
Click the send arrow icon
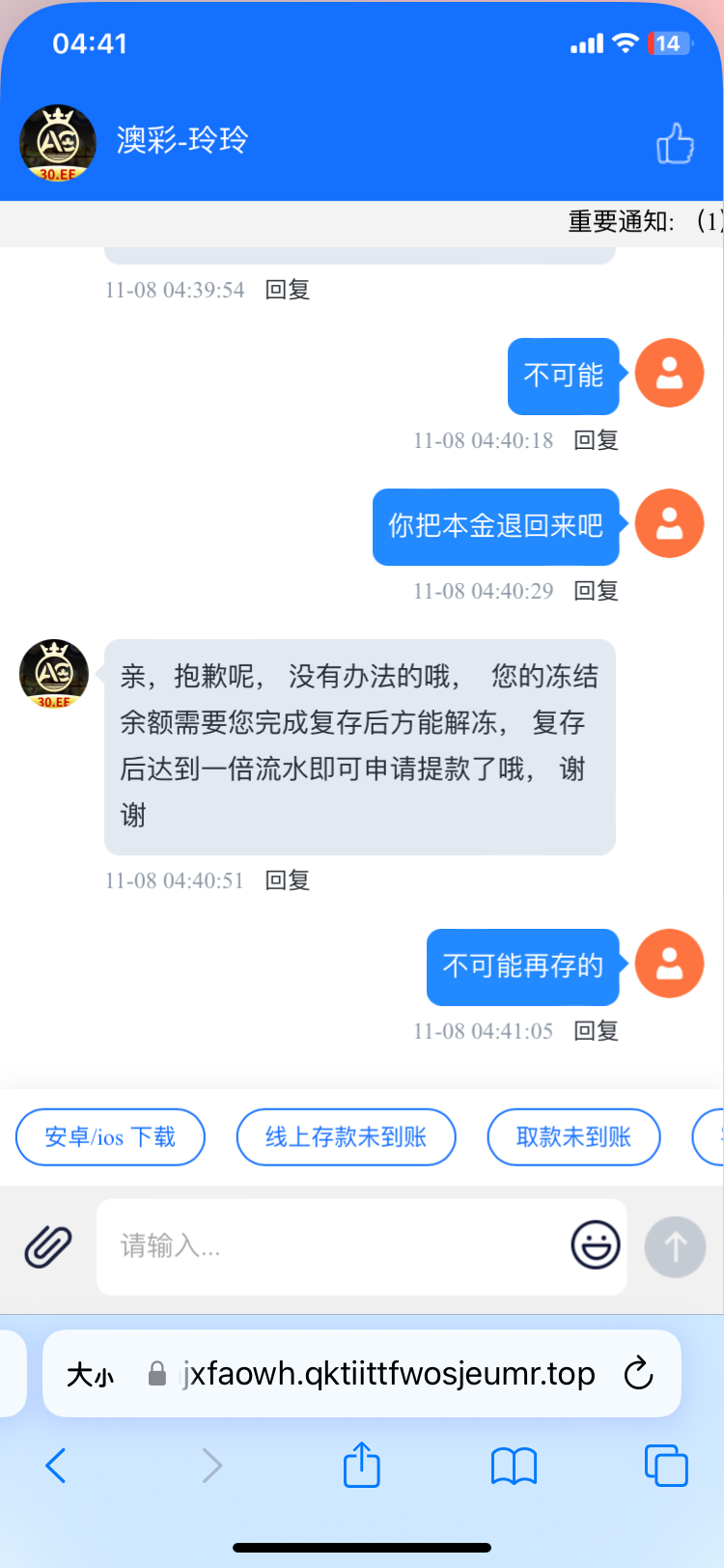[675, 1246]
